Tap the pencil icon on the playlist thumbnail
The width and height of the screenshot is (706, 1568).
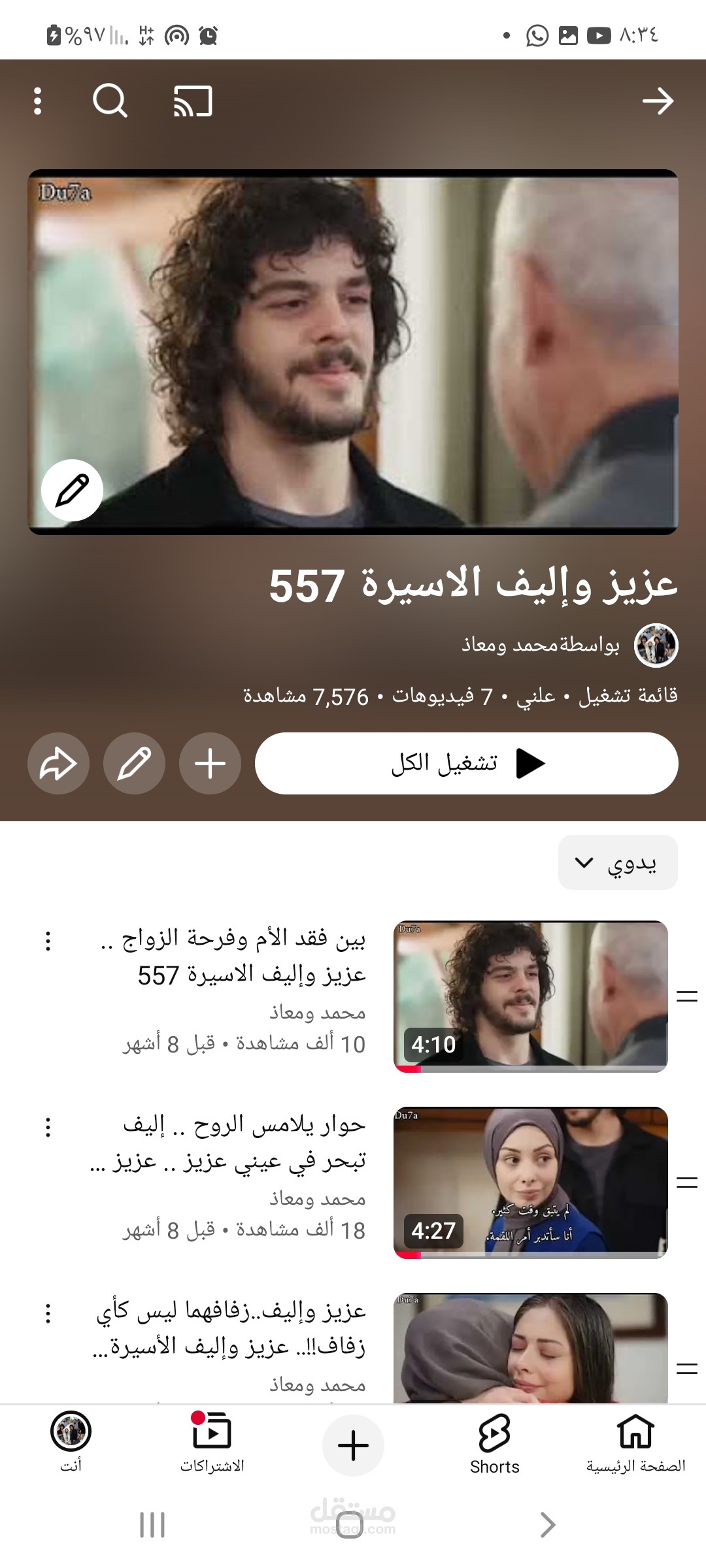tap(74, 491)
